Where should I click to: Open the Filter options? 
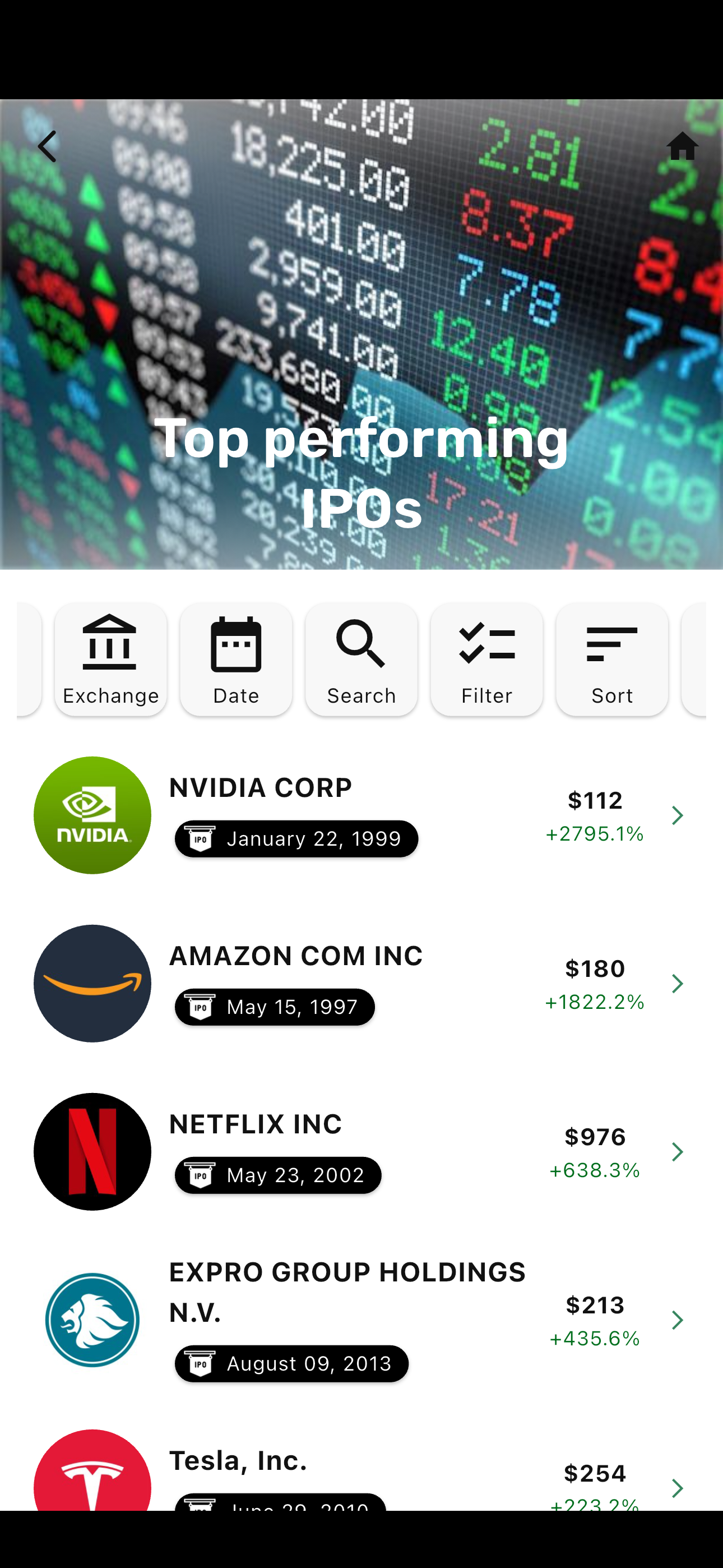(487, 659)
